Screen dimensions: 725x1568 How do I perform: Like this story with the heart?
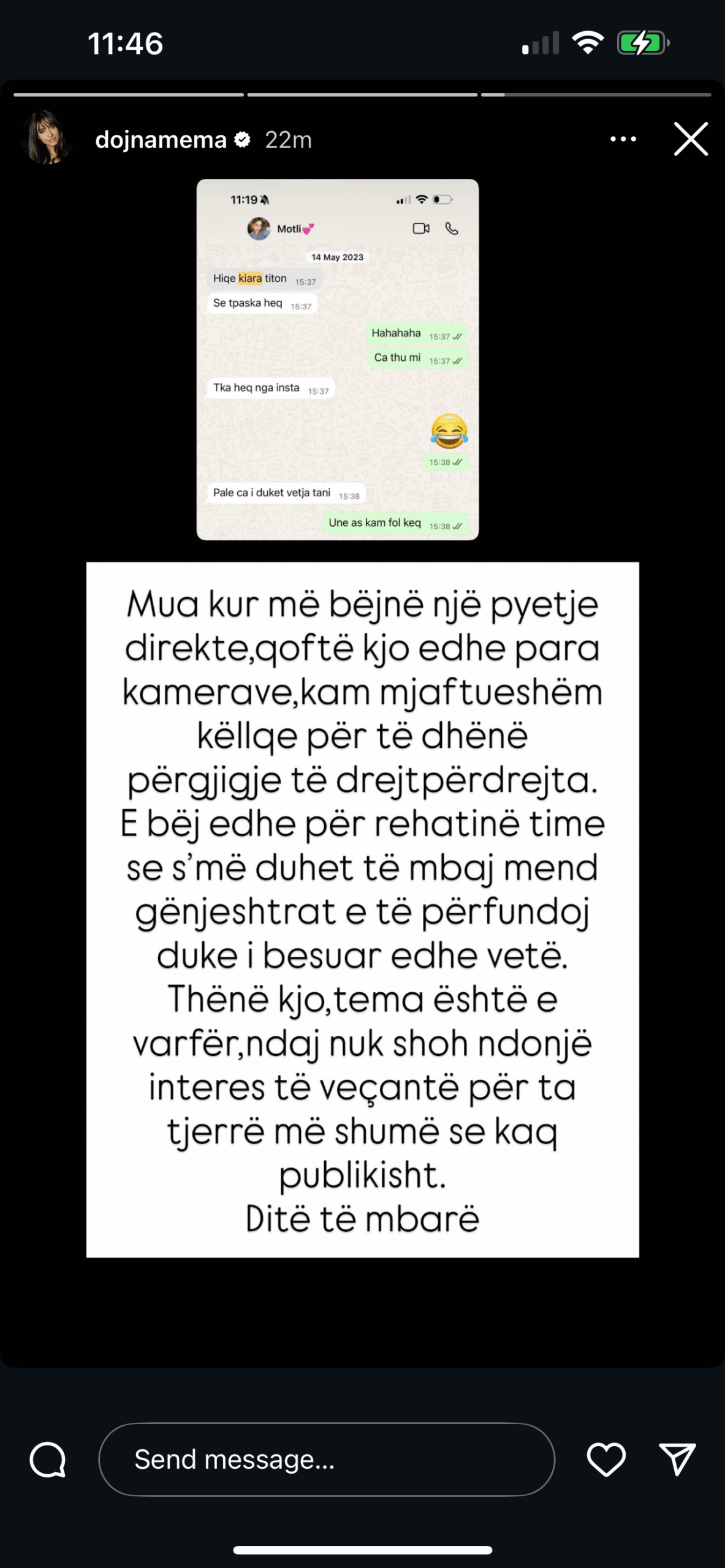pos(606,1459)
